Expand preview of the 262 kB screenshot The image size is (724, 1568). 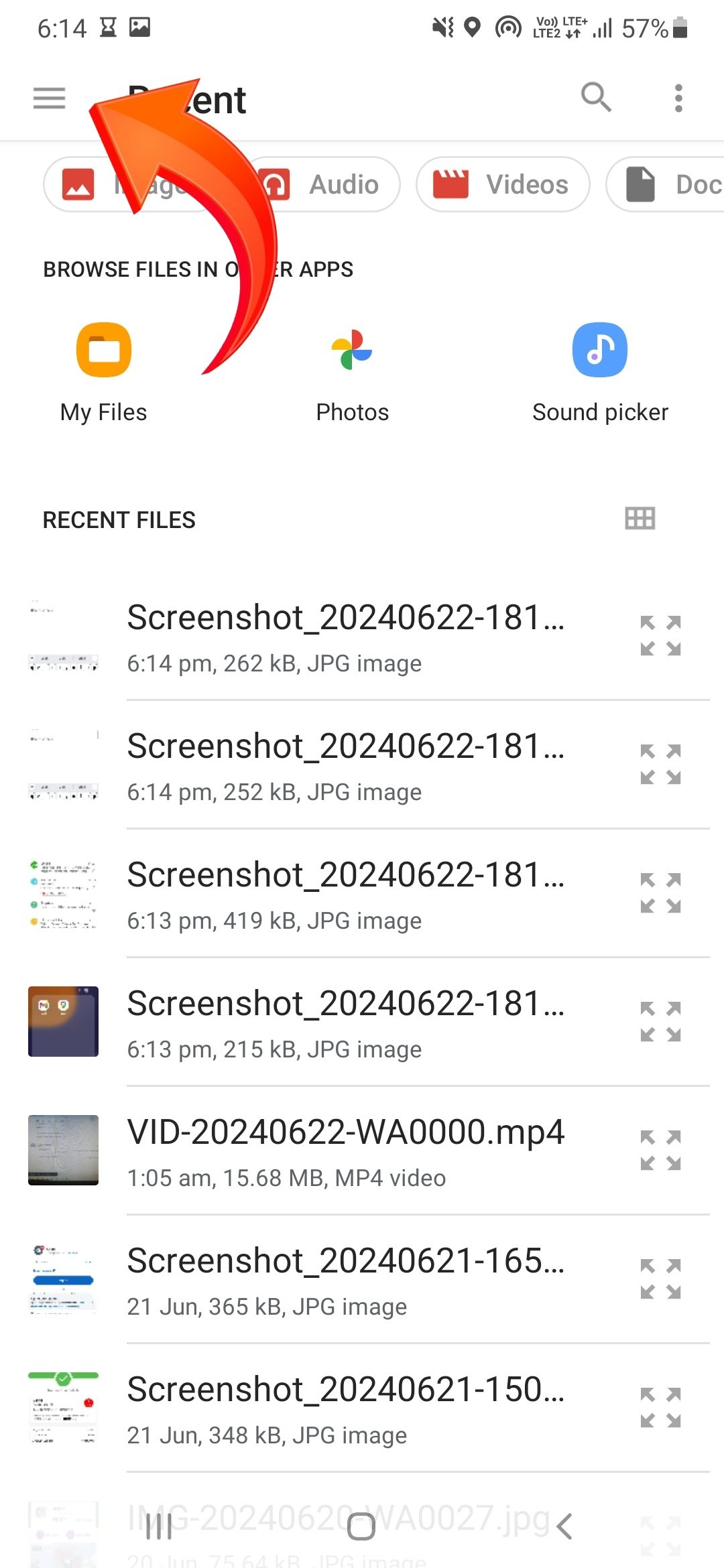660,635
